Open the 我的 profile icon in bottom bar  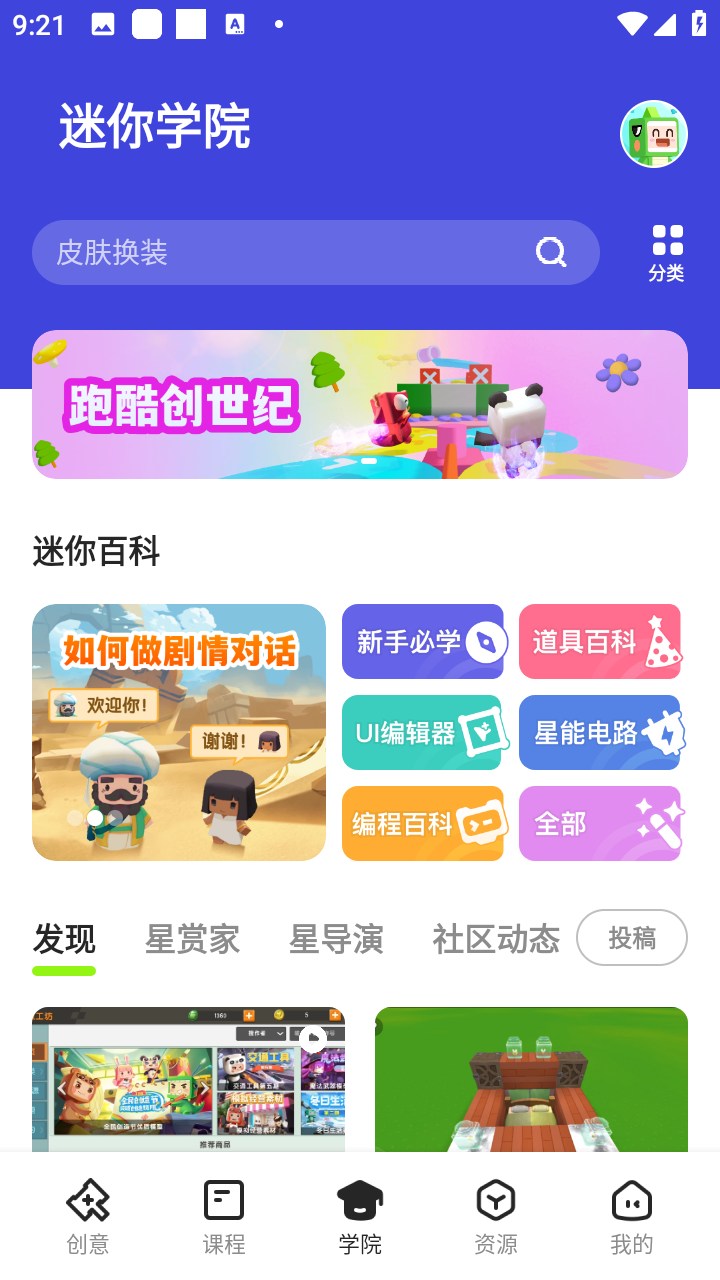click(x=631, y=1199)
